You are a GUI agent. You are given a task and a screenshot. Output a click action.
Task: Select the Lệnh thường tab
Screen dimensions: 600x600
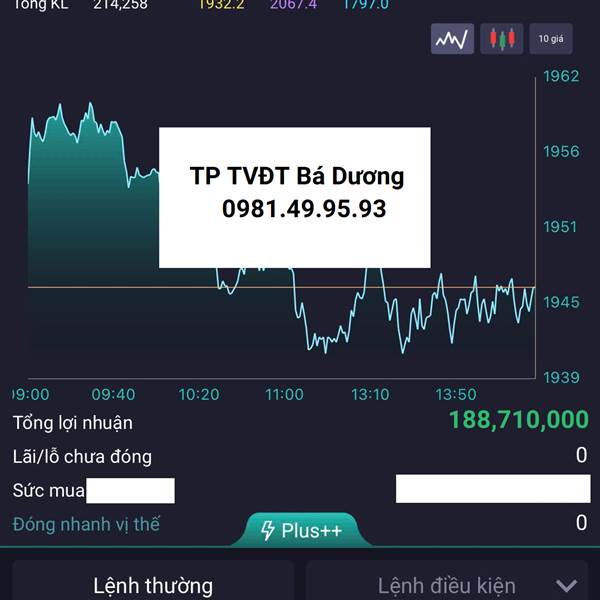tap(153, 582)
